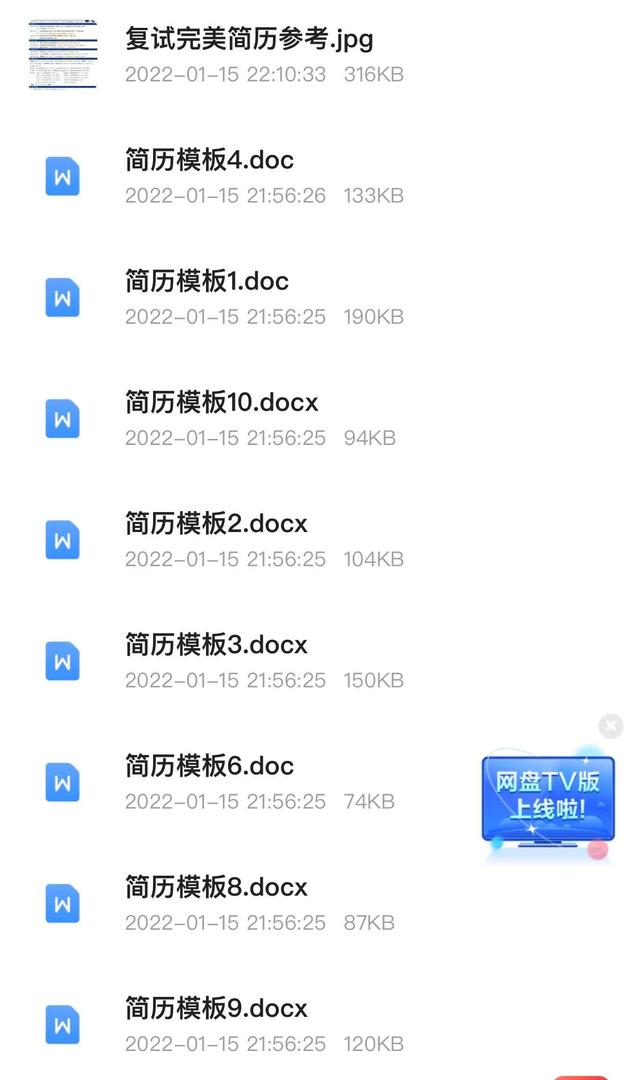Image resolution: width=640 pixels, height=1080 pixels.
Task: Open the file 复试完美简历参考.jpg
Action: pyautogui.click(x=249, y=41)
